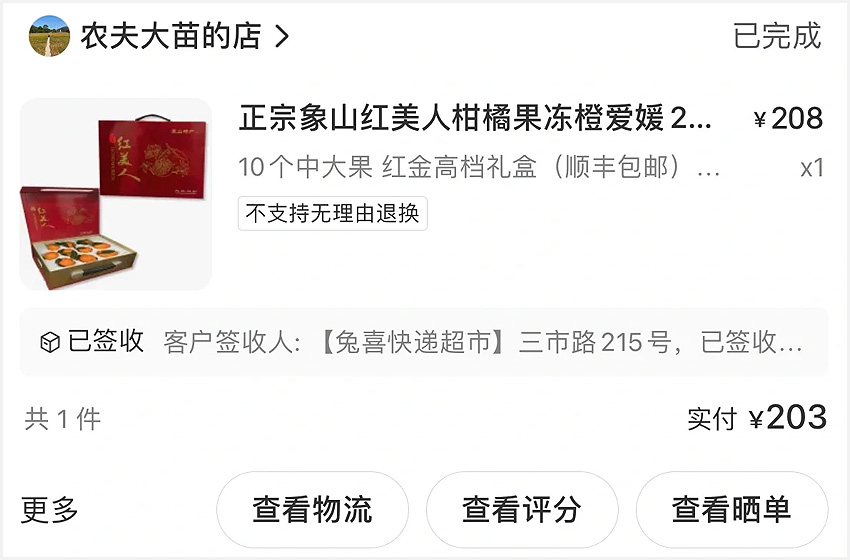Tap the 查看评分 button
850x560 pixels.
point(521,509)
